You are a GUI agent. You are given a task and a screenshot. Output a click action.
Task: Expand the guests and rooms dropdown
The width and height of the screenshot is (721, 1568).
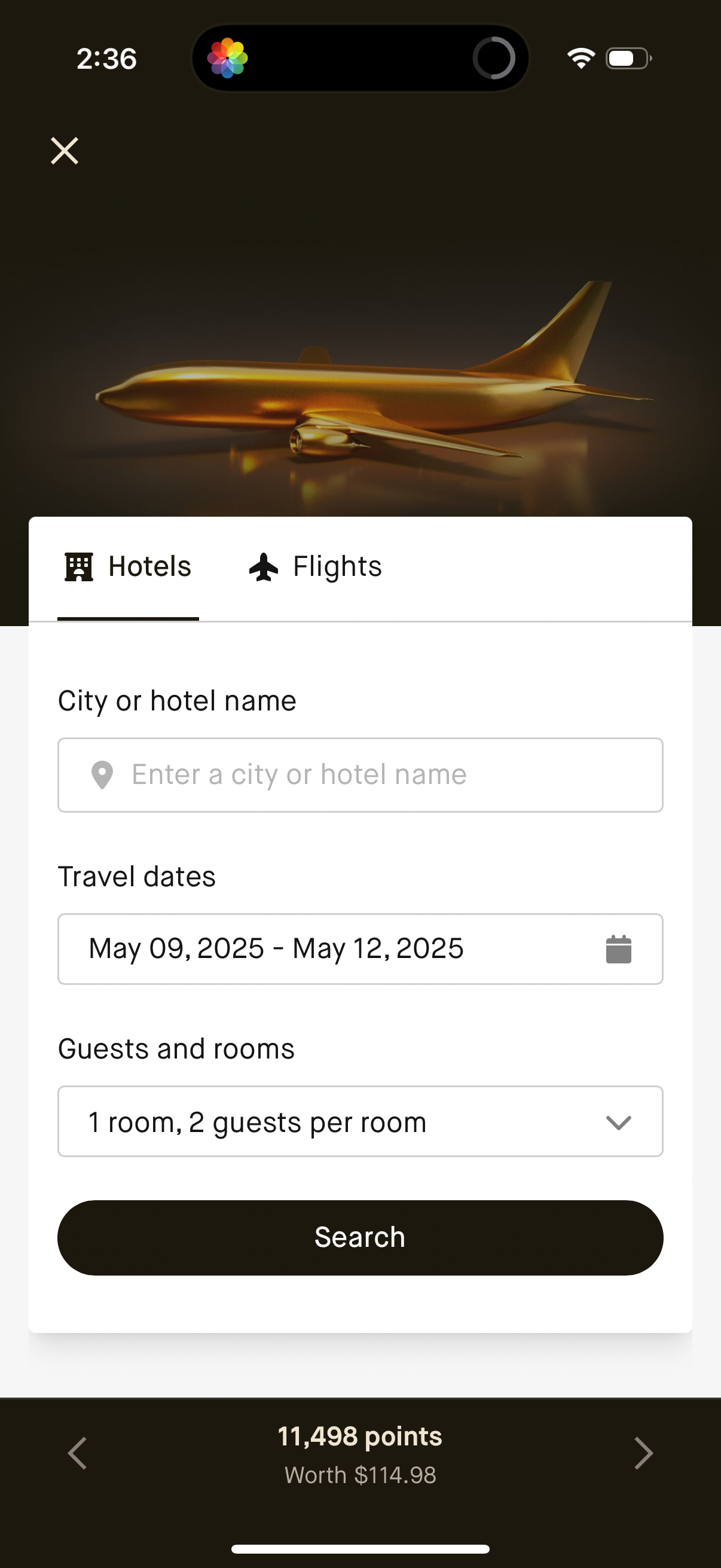(360, 1122)
